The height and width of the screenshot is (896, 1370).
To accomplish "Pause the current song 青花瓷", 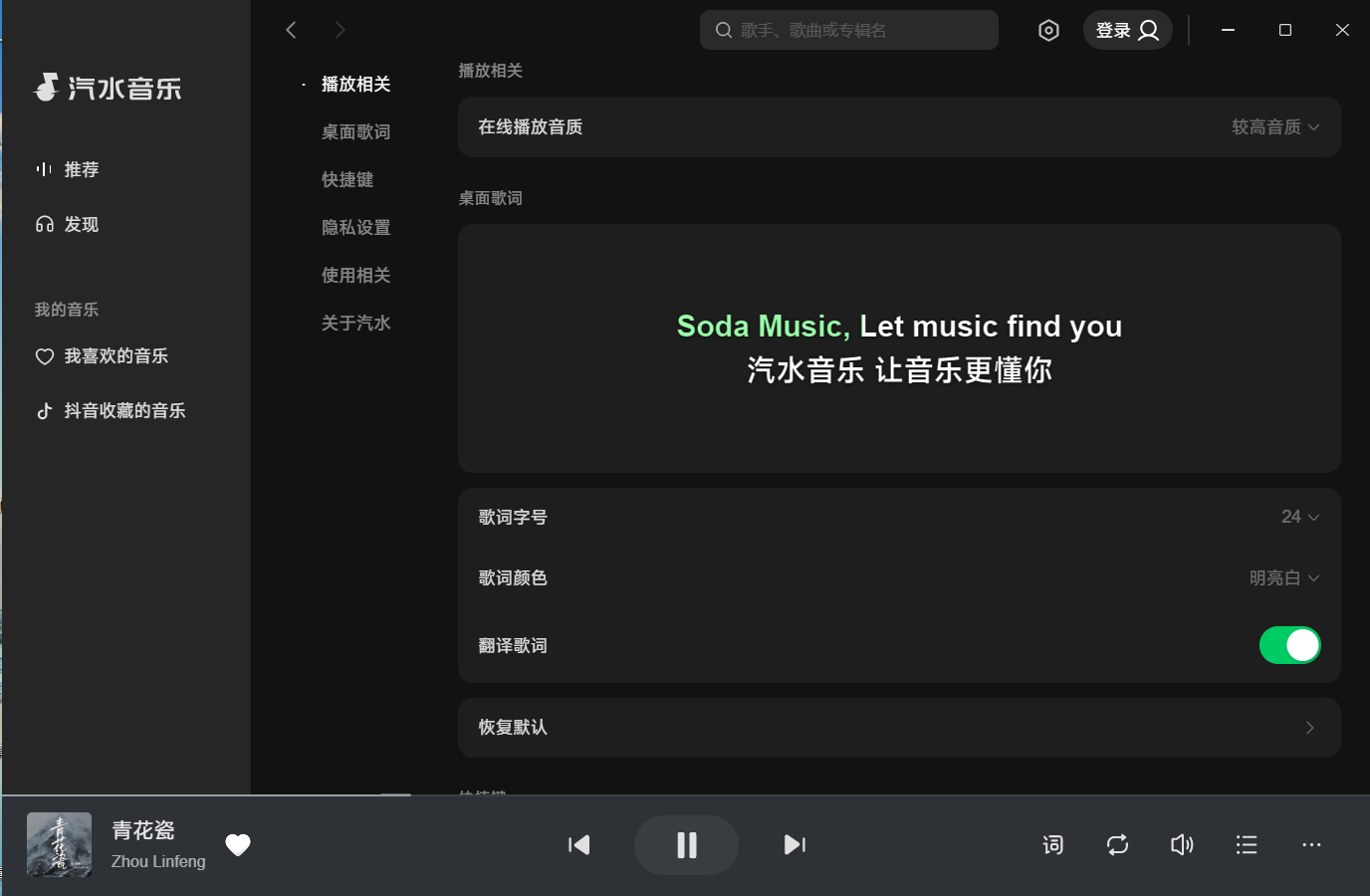I will pos(686,845).
